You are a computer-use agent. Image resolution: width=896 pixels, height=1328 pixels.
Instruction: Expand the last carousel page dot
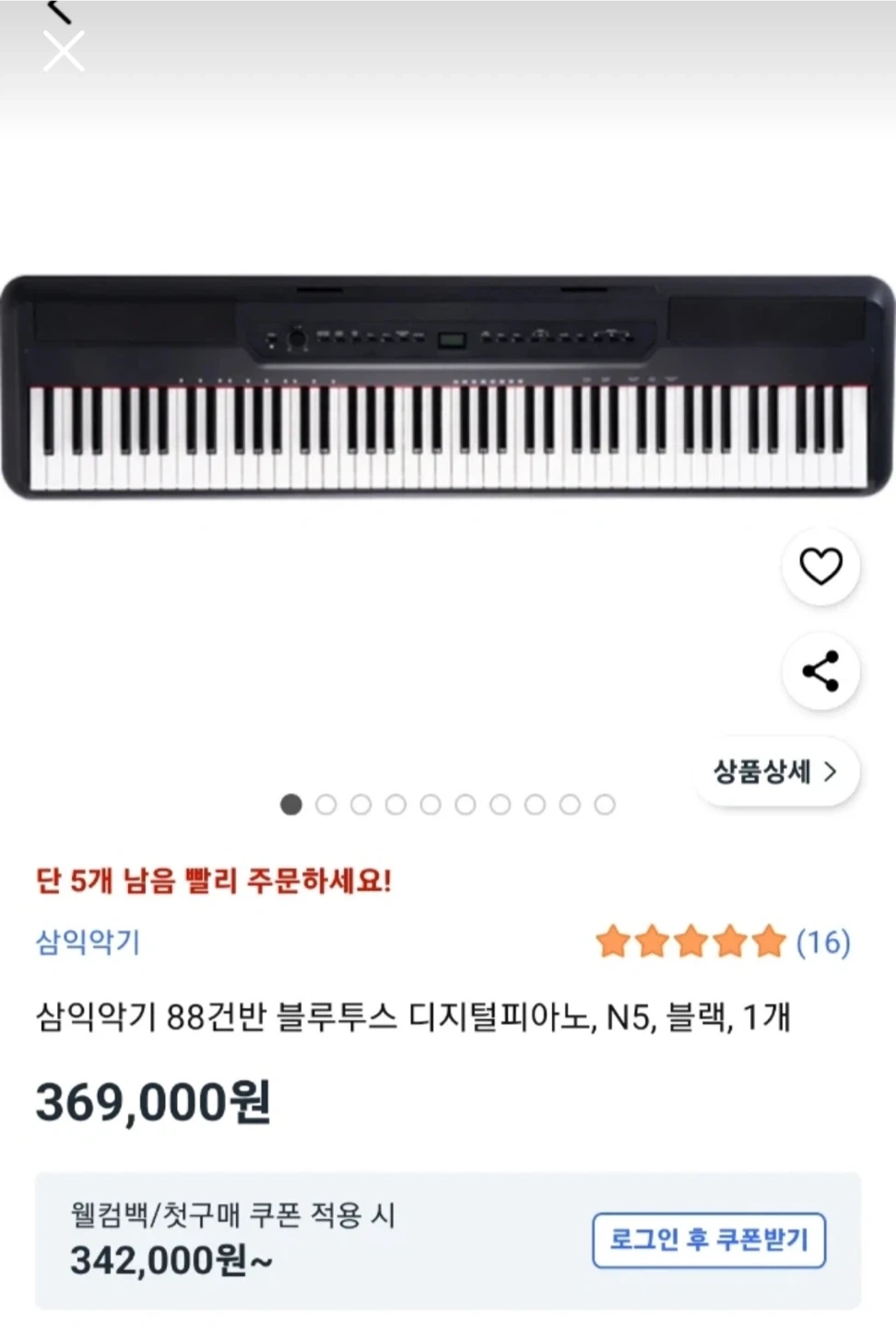pos(605,804)
